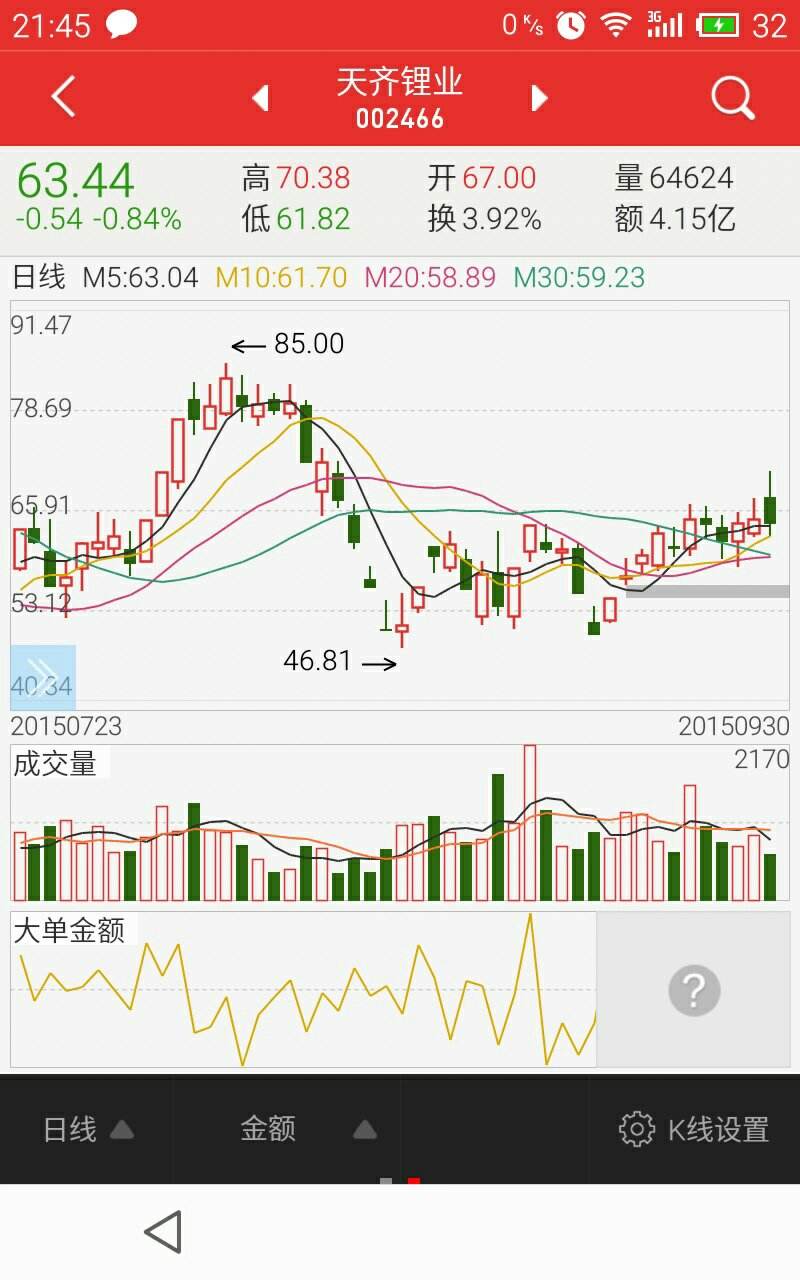Viewport: 800px width, 1280px height.
Task: Open K线设置 settings
Action: pyautogui.click(x=694, y=1130)
